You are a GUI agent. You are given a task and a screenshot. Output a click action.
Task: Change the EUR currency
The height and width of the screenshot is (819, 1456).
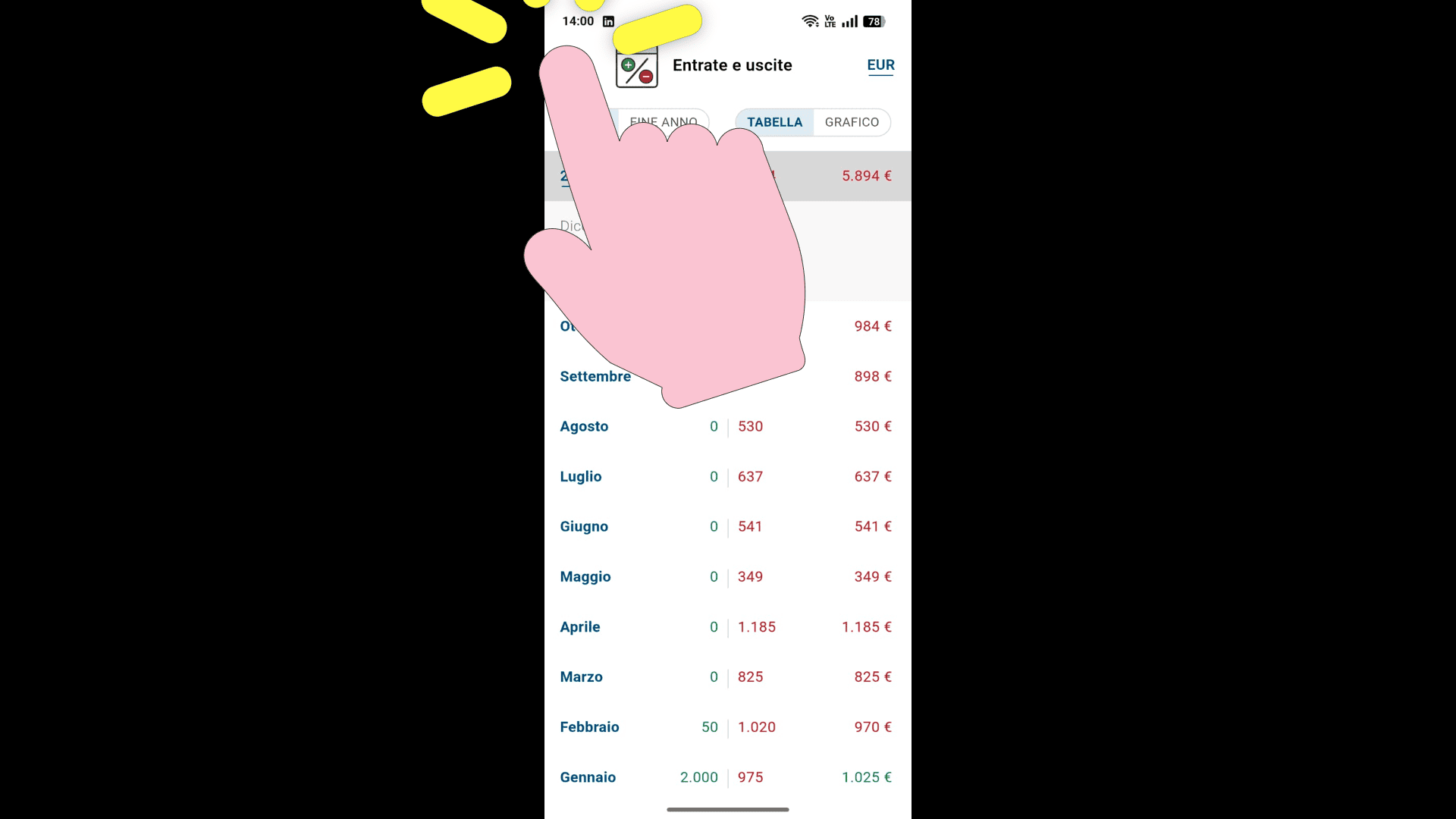point(880,65)
